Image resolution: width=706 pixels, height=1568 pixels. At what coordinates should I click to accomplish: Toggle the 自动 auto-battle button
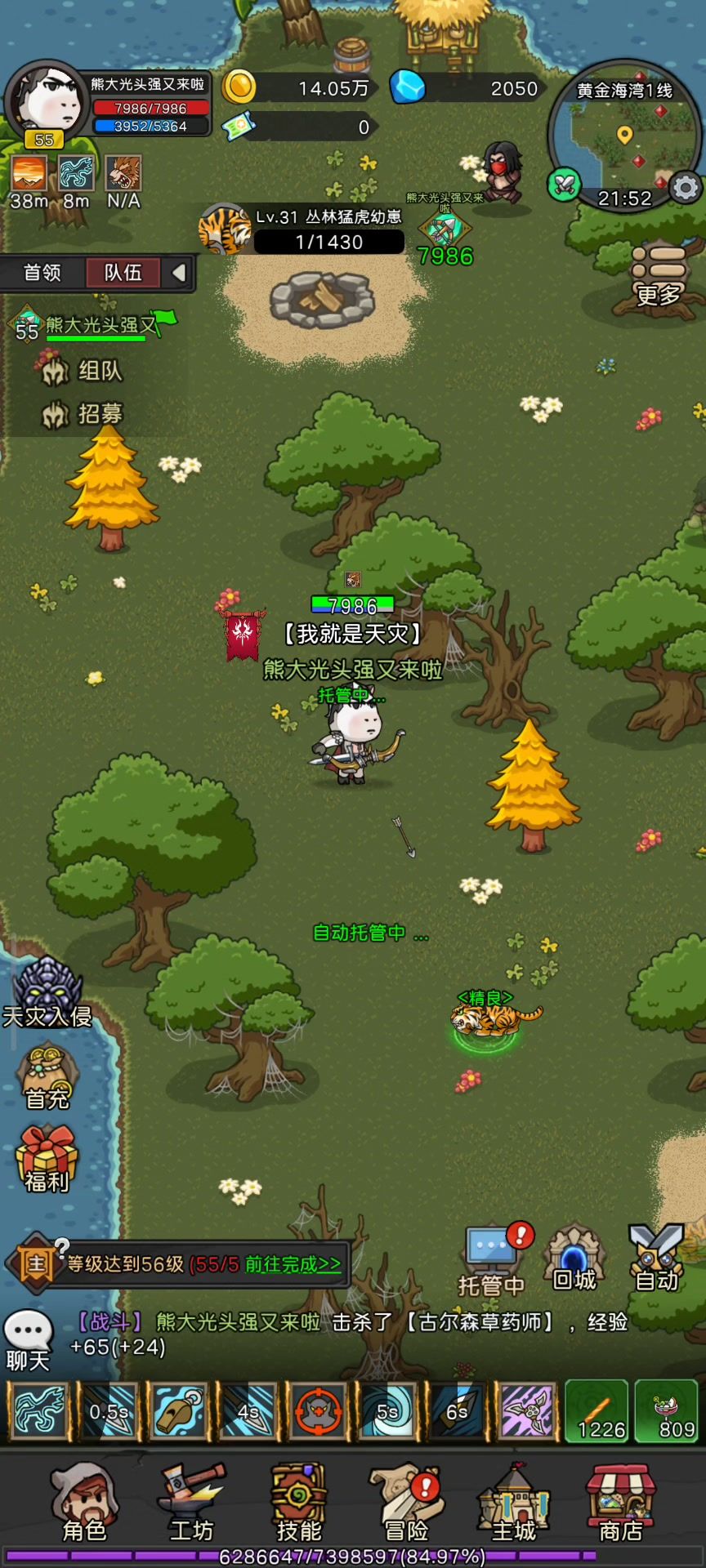656,1258
